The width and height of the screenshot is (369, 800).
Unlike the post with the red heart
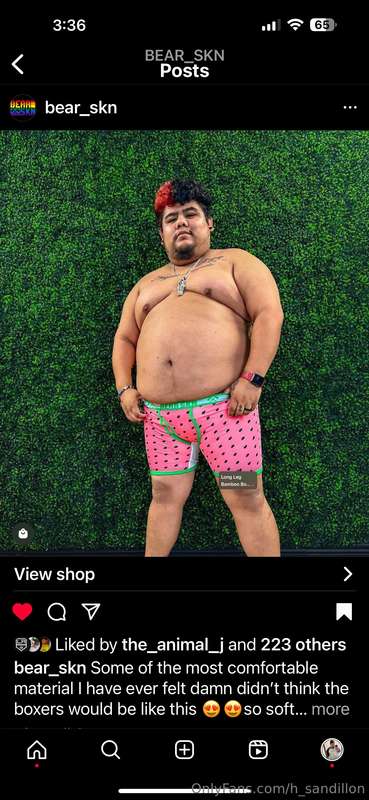tap(22, 611)
